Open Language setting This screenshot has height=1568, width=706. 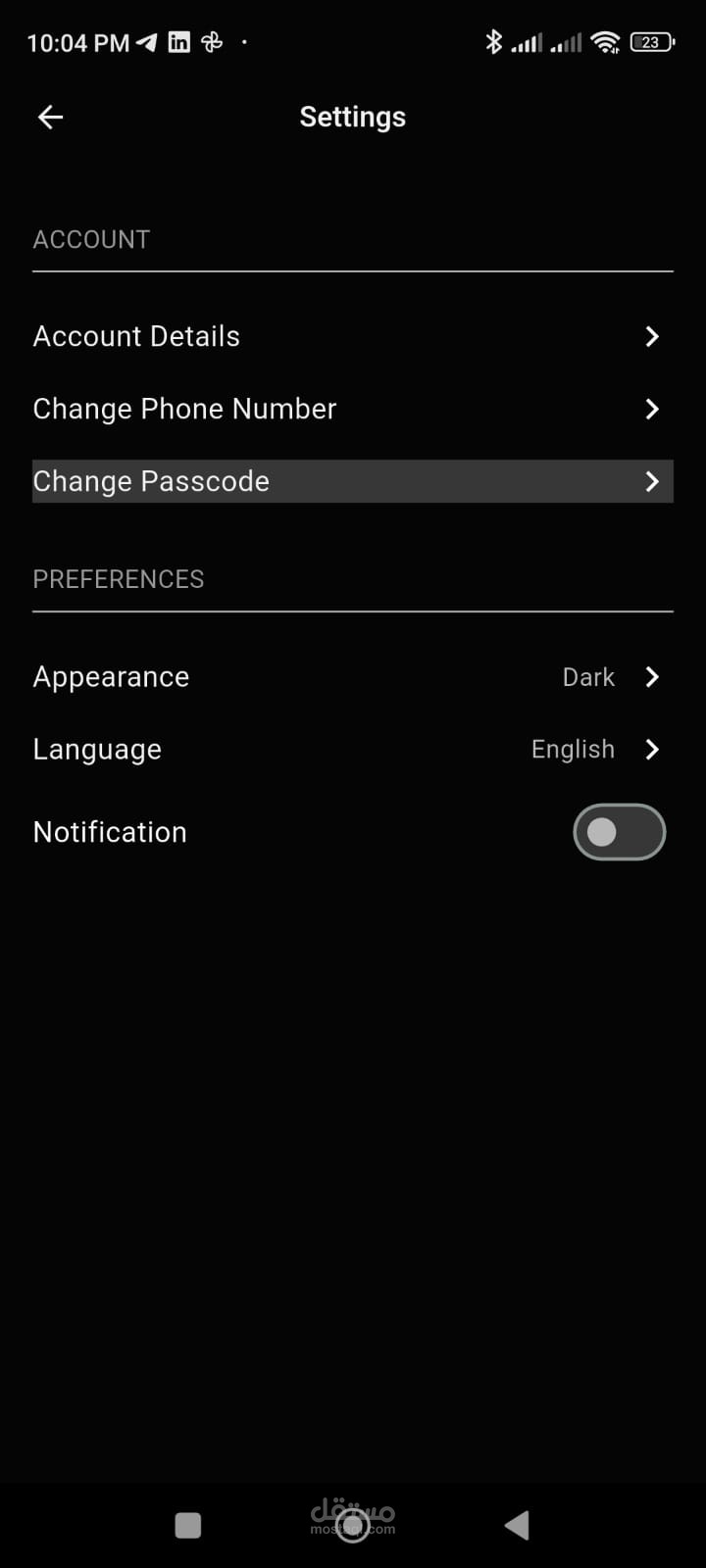tap(353, 750)
